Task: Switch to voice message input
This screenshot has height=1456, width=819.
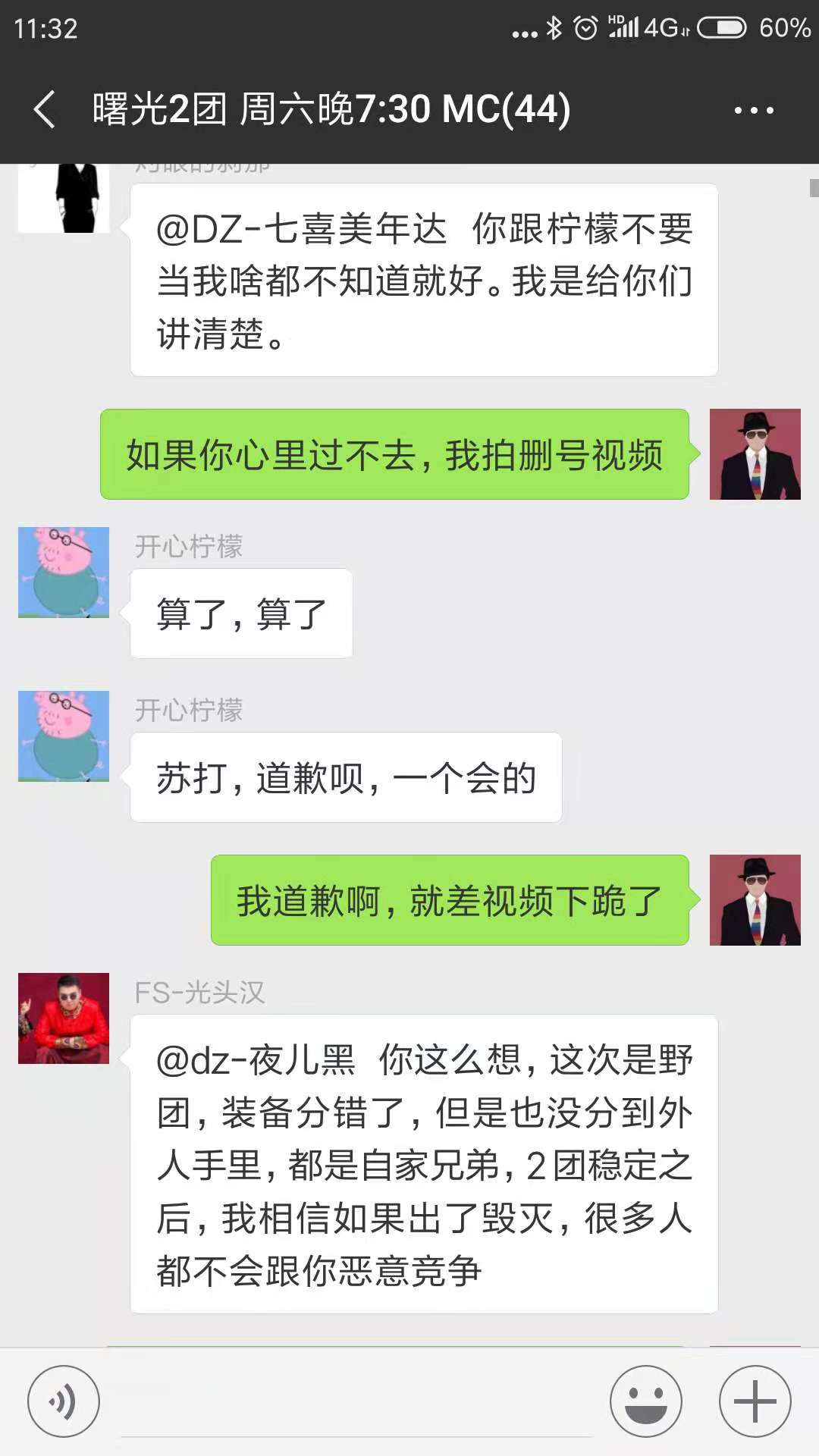Action: pos(64,1401)
